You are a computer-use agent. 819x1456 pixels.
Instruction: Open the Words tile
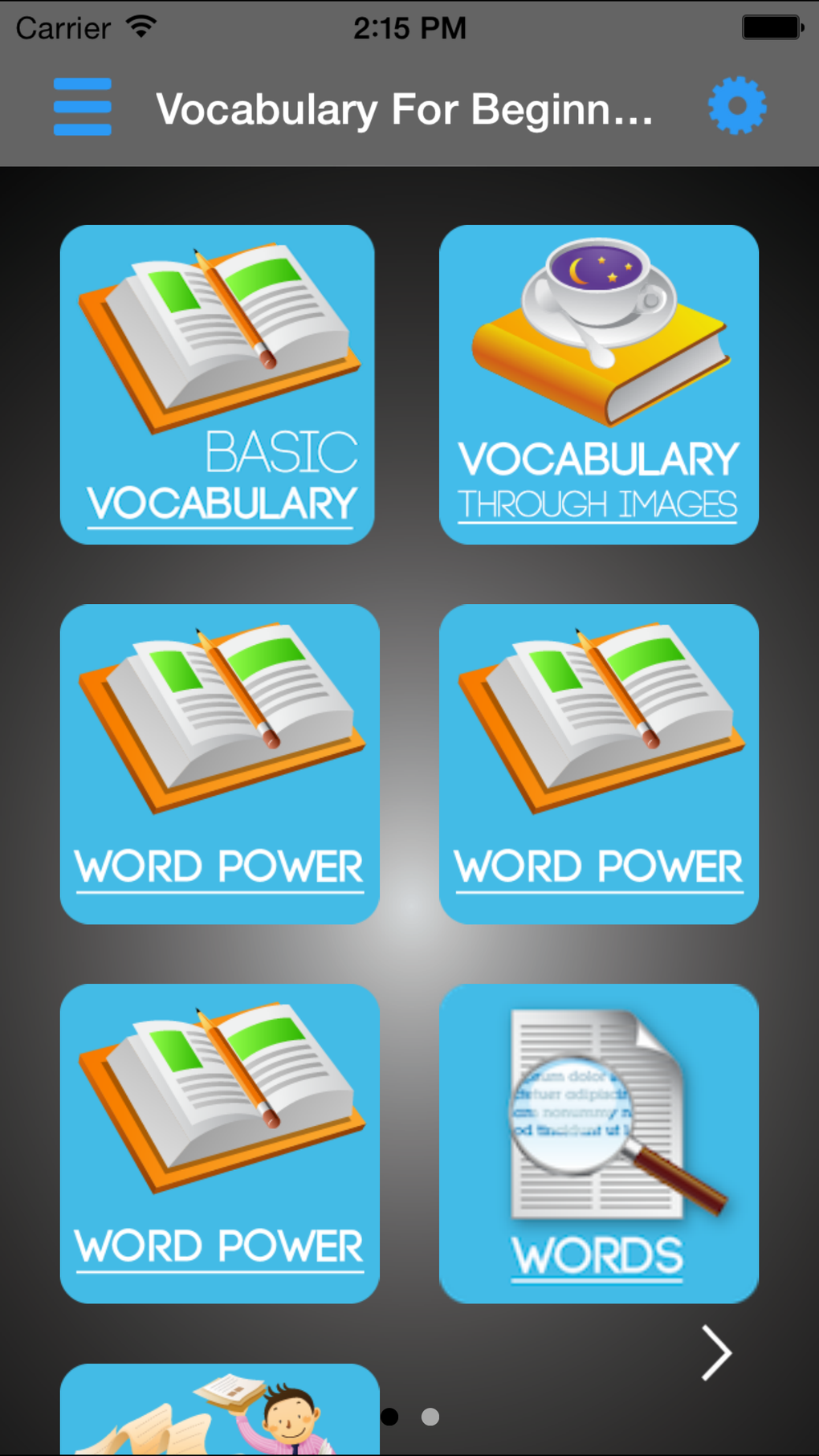(598, 1143)
